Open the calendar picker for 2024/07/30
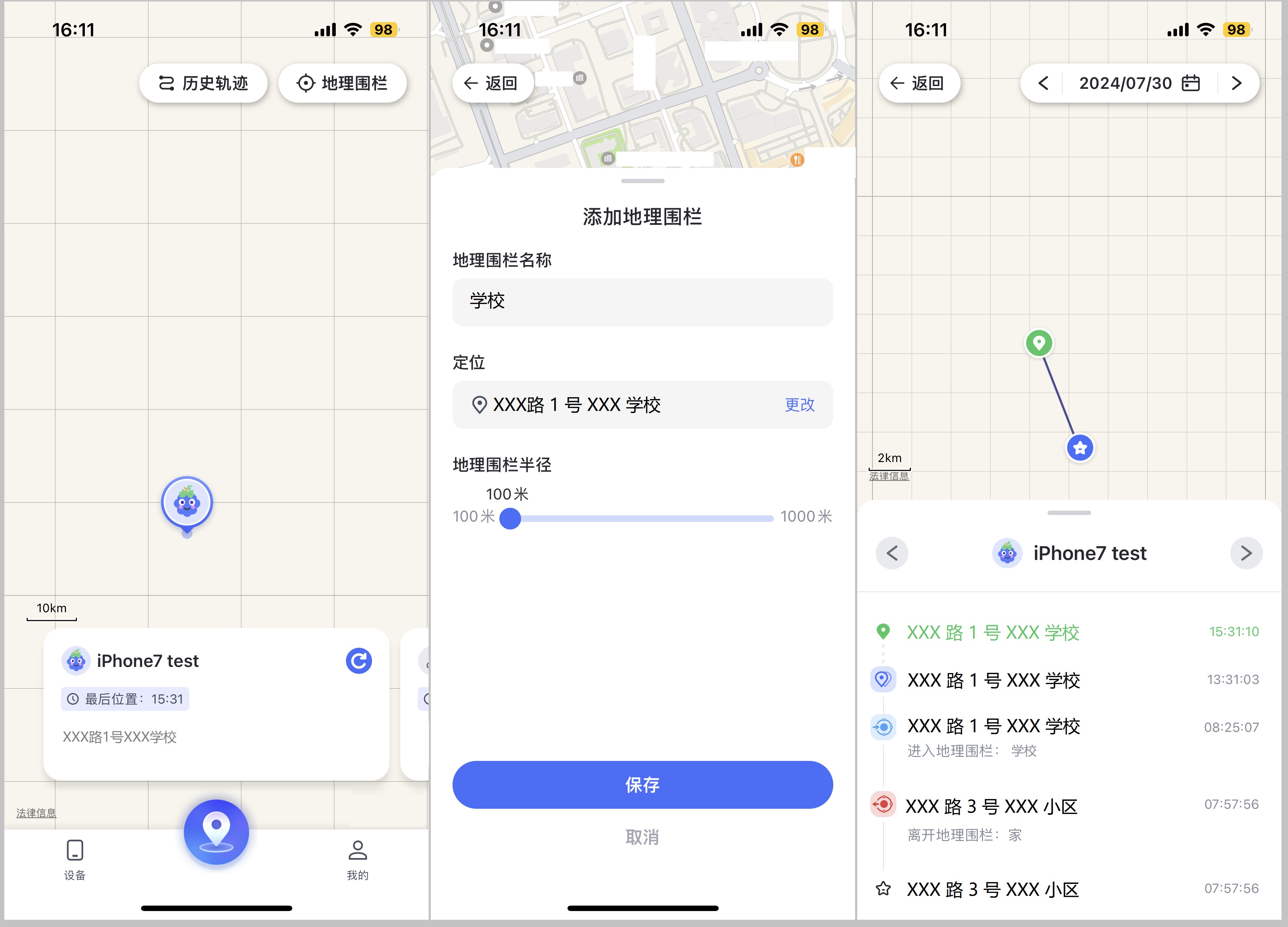The width and height of the screenshot is (1288, 927). 1190,83
